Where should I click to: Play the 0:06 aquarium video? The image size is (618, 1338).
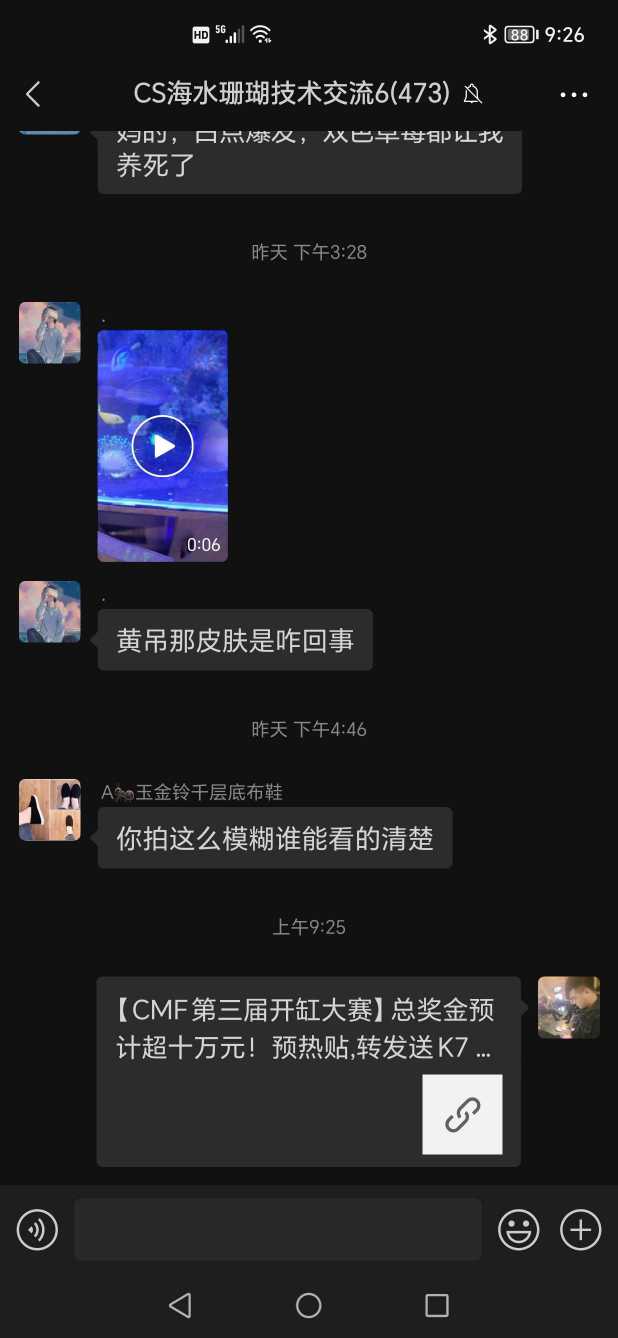(x=162, y=446)
